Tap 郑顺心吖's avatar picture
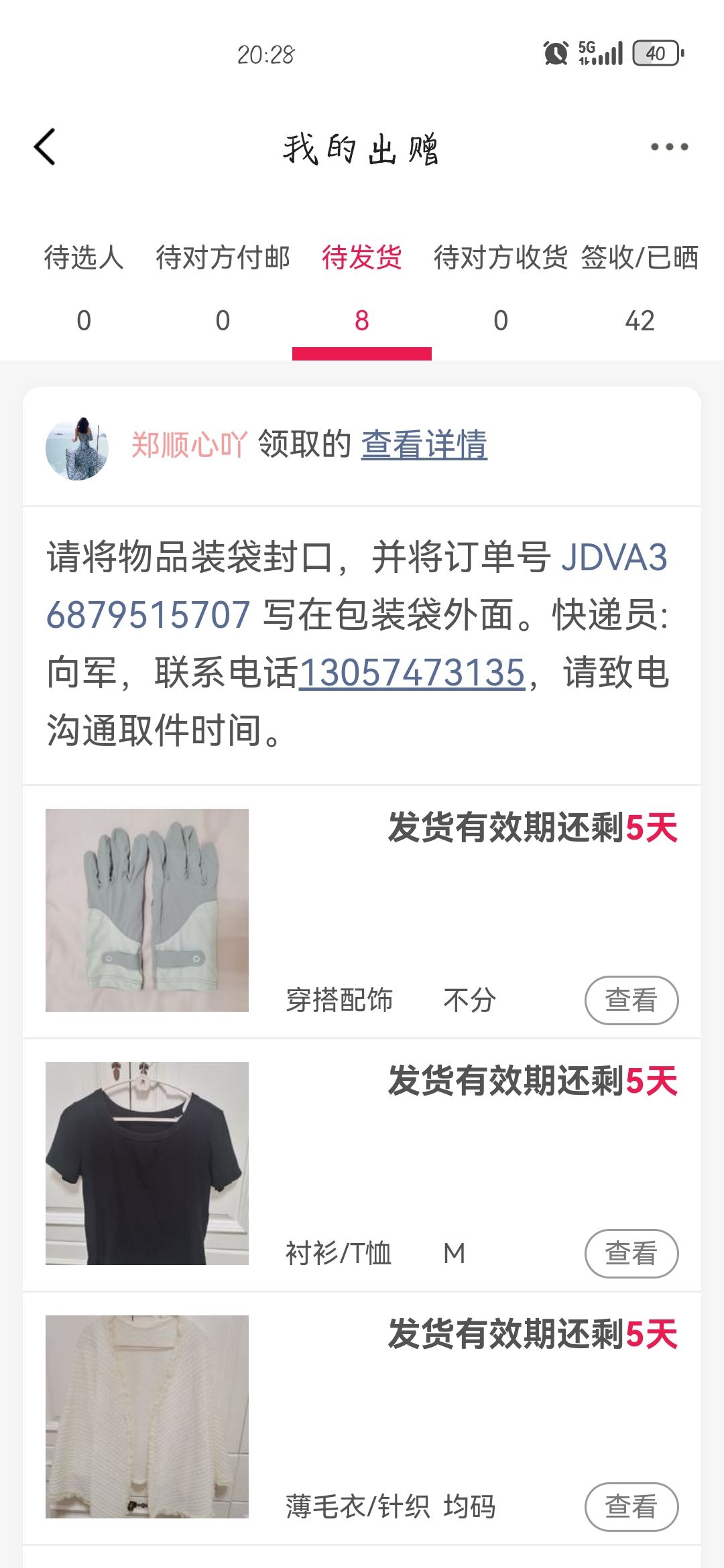Viewport: 724px width, 1568px height. (x=77, y=448)
